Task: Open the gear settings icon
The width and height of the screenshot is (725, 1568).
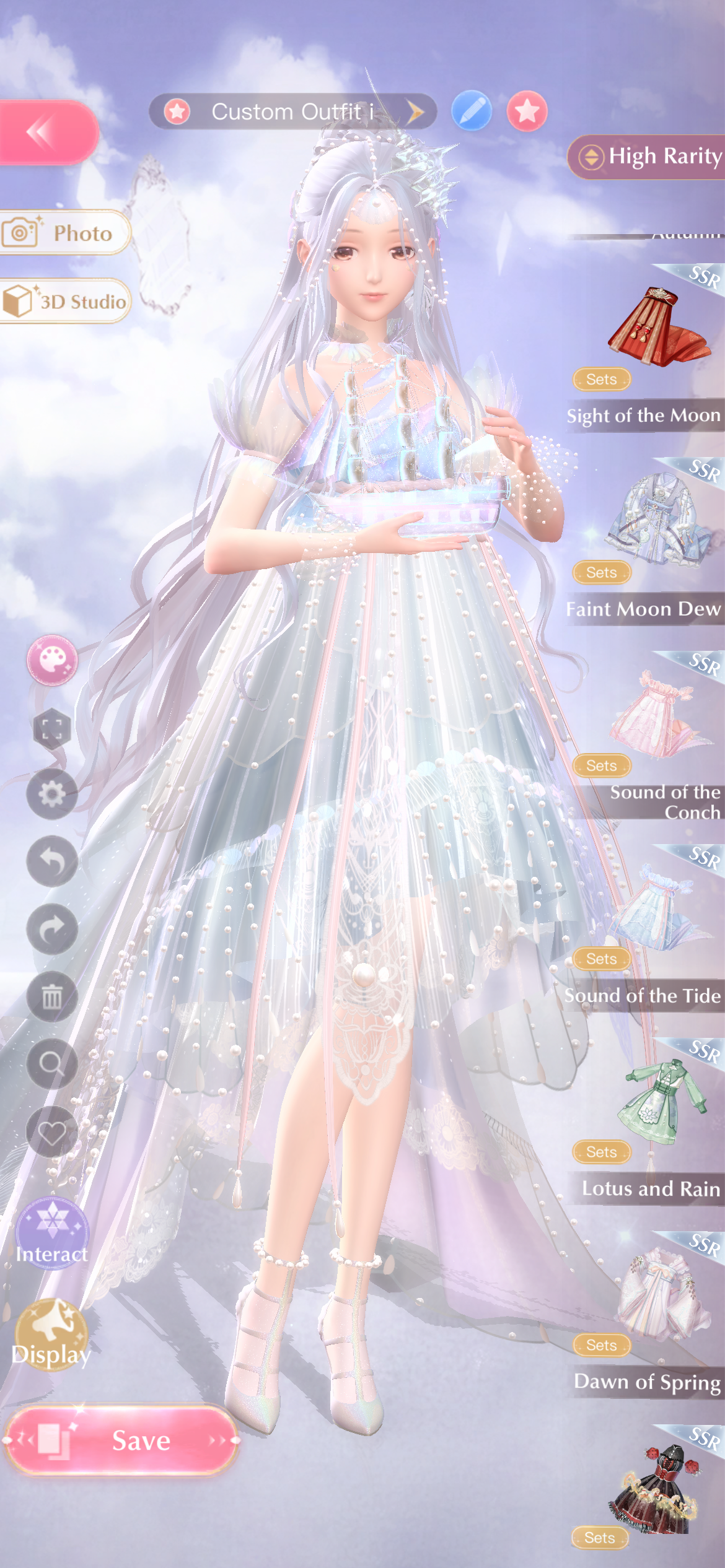Action: 52,794
